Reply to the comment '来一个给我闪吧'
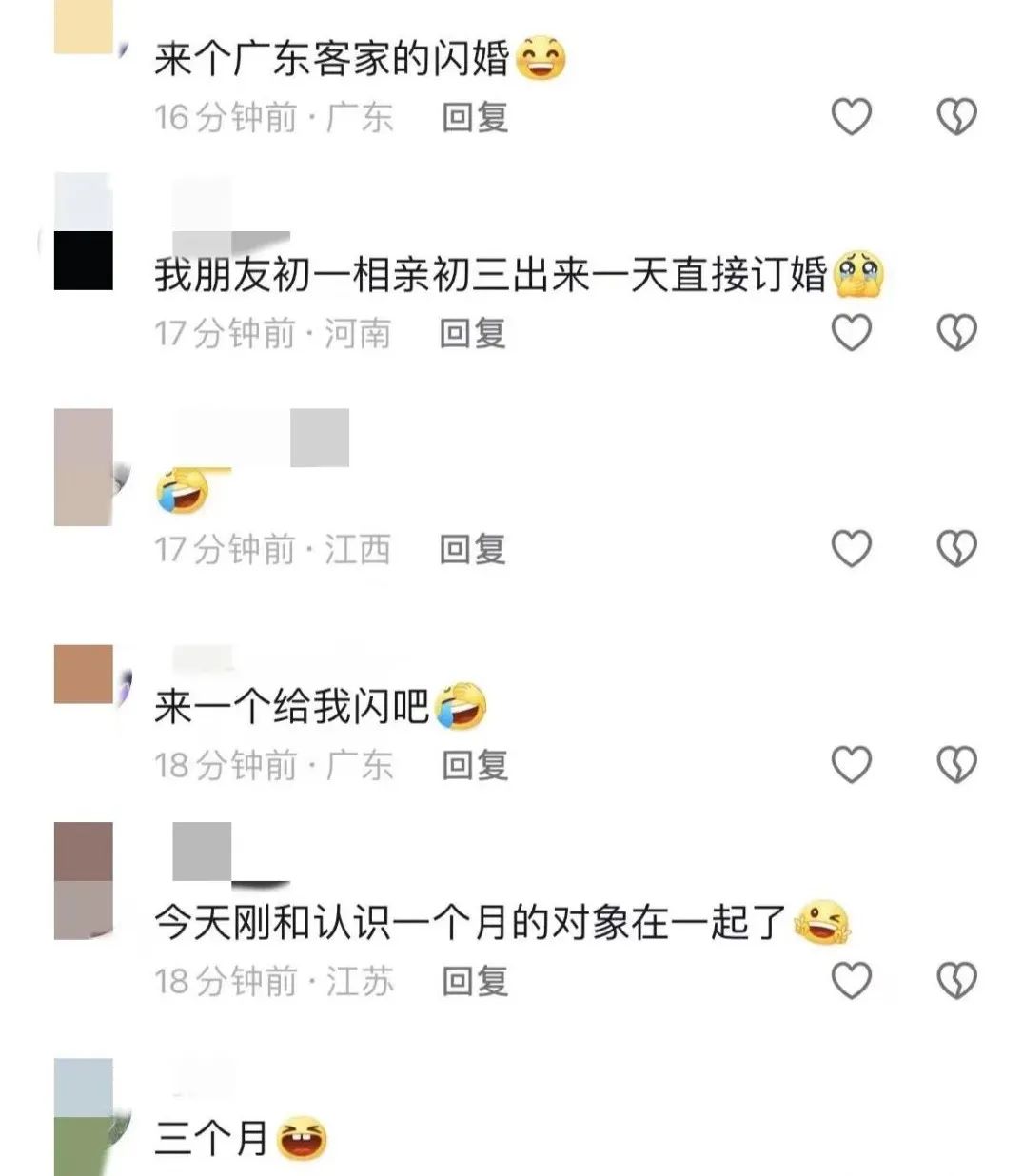Image resolution: width=1023 pixels, height=1176 pixels. tap(474, 765)
